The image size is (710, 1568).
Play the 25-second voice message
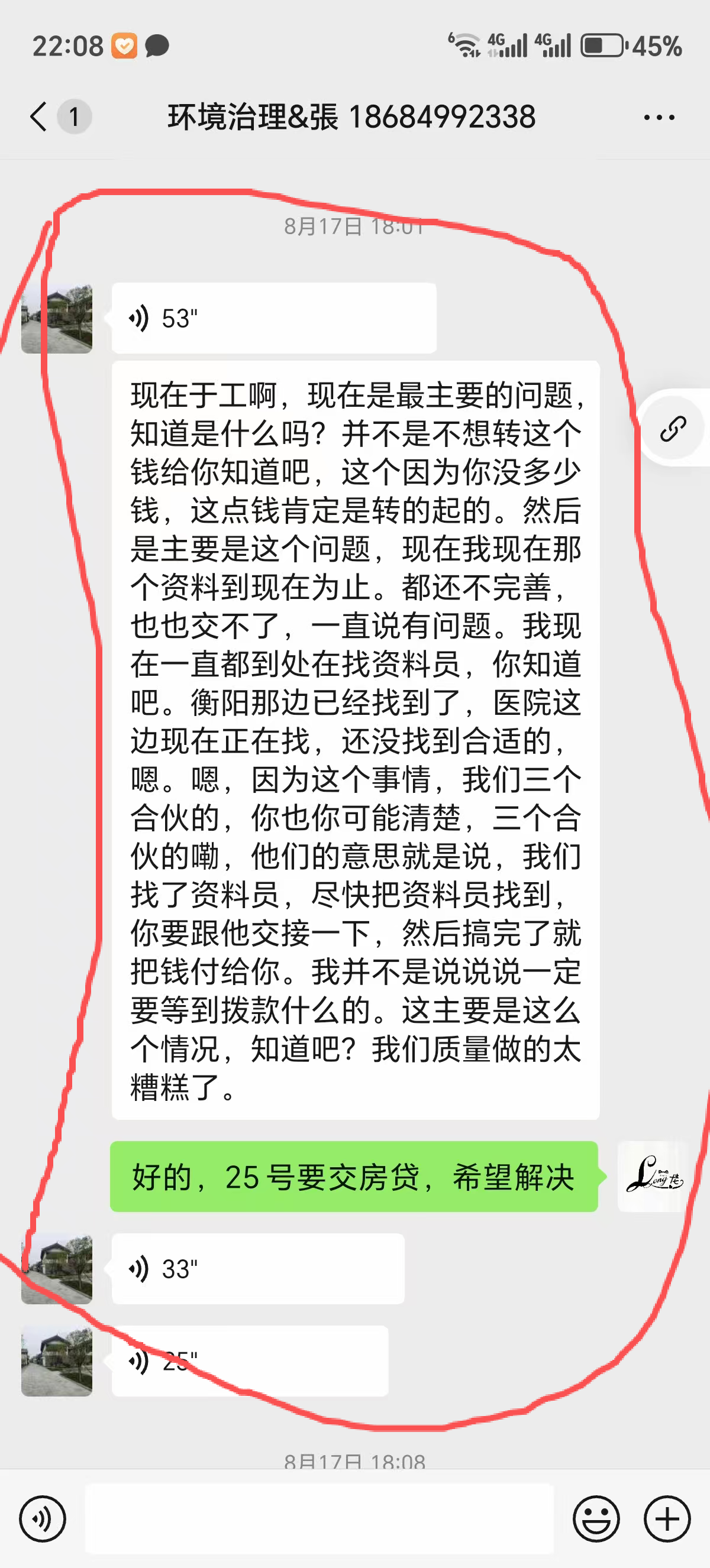click(x=250, y=1360)
